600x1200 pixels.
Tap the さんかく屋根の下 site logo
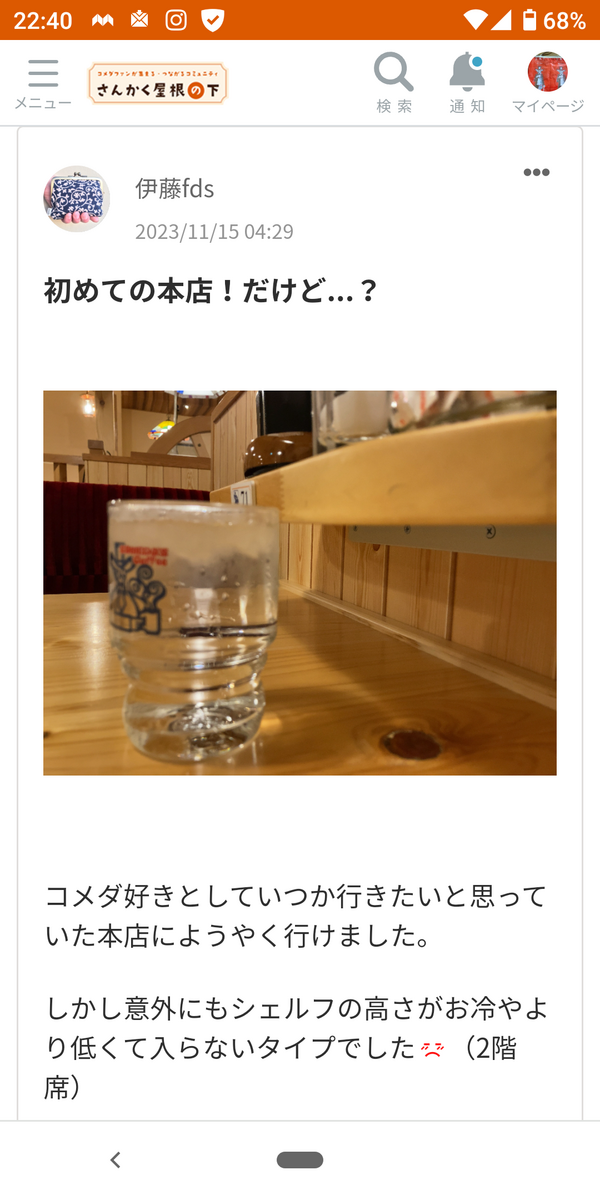(158, 84)
